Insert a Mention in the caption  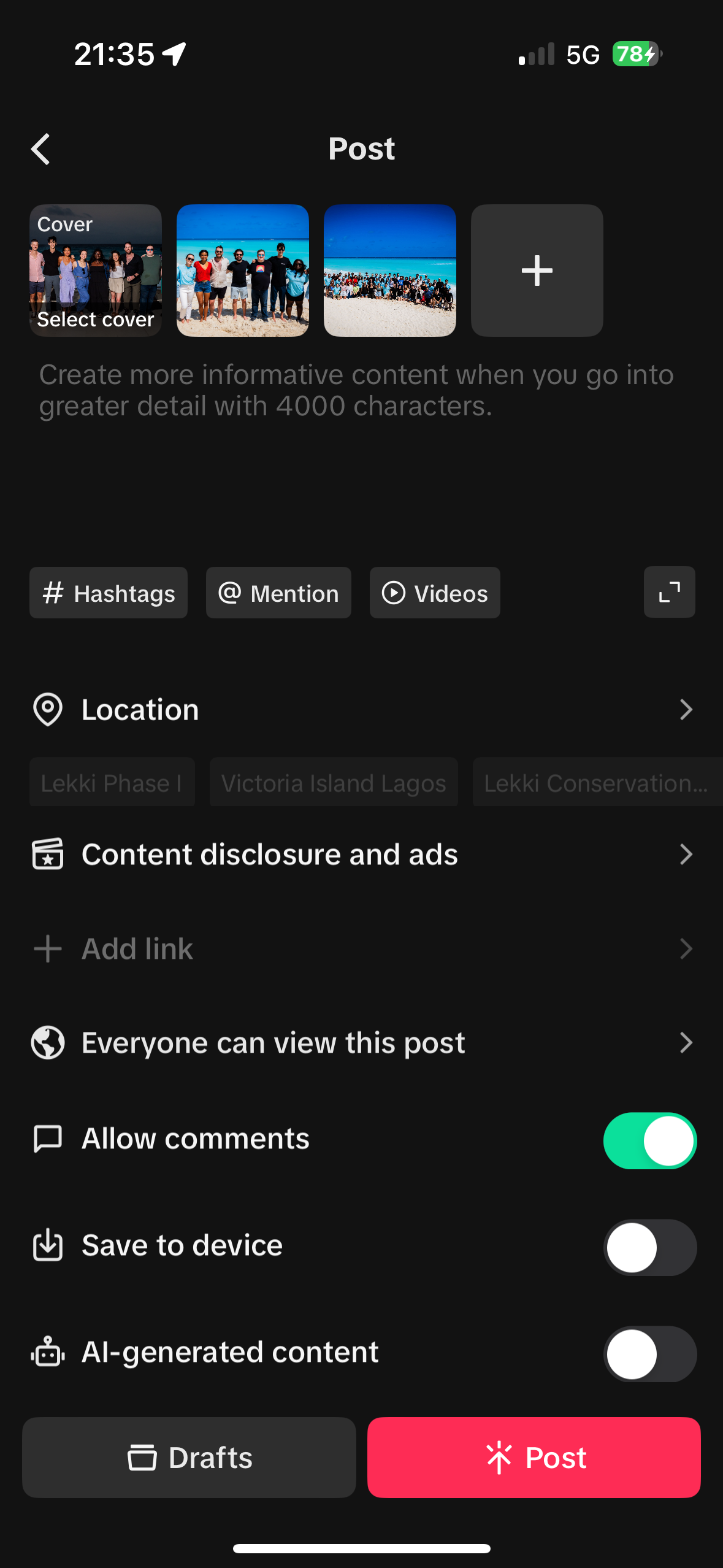(x=278, y=593)
